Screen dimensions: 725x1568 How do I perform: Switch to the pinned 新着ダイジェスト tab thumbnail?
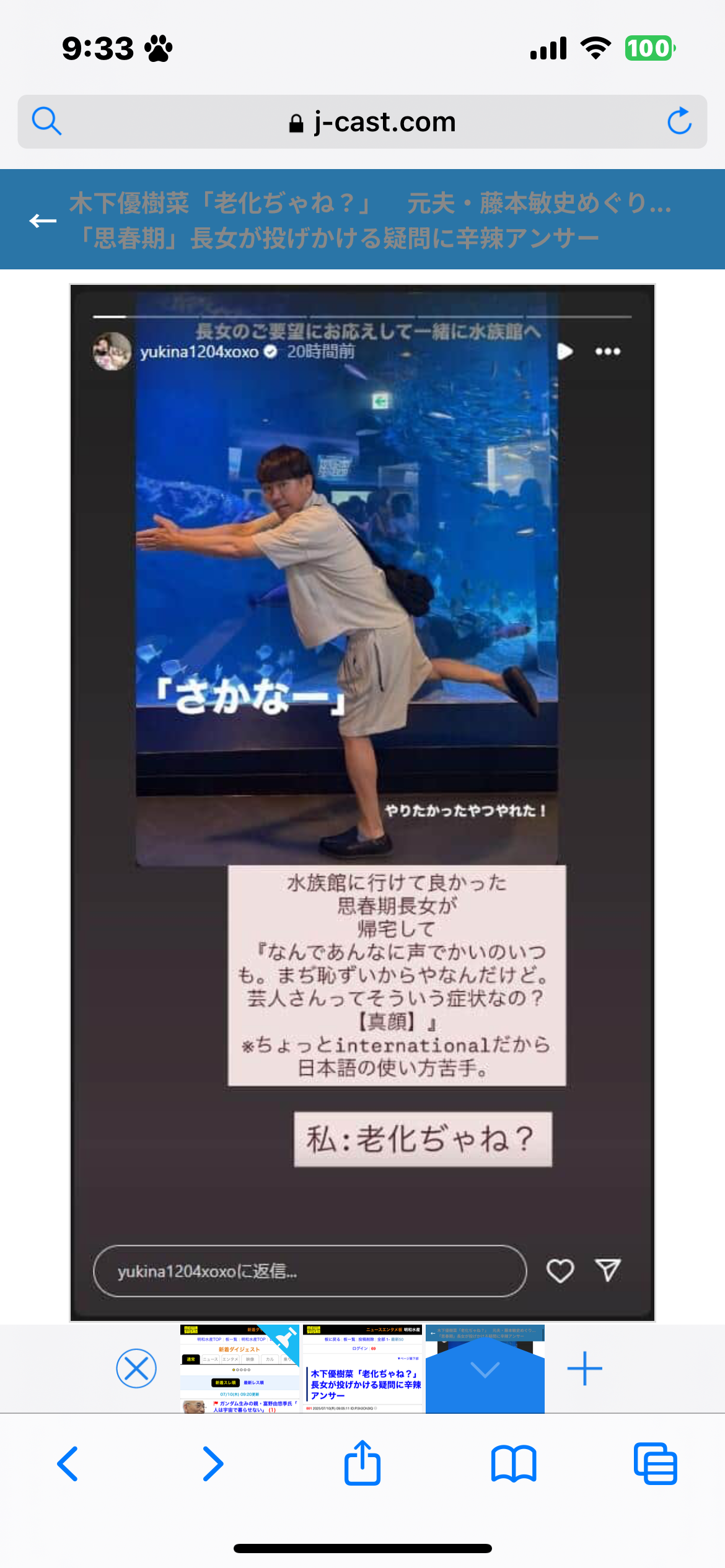(x=240, y=1369)
